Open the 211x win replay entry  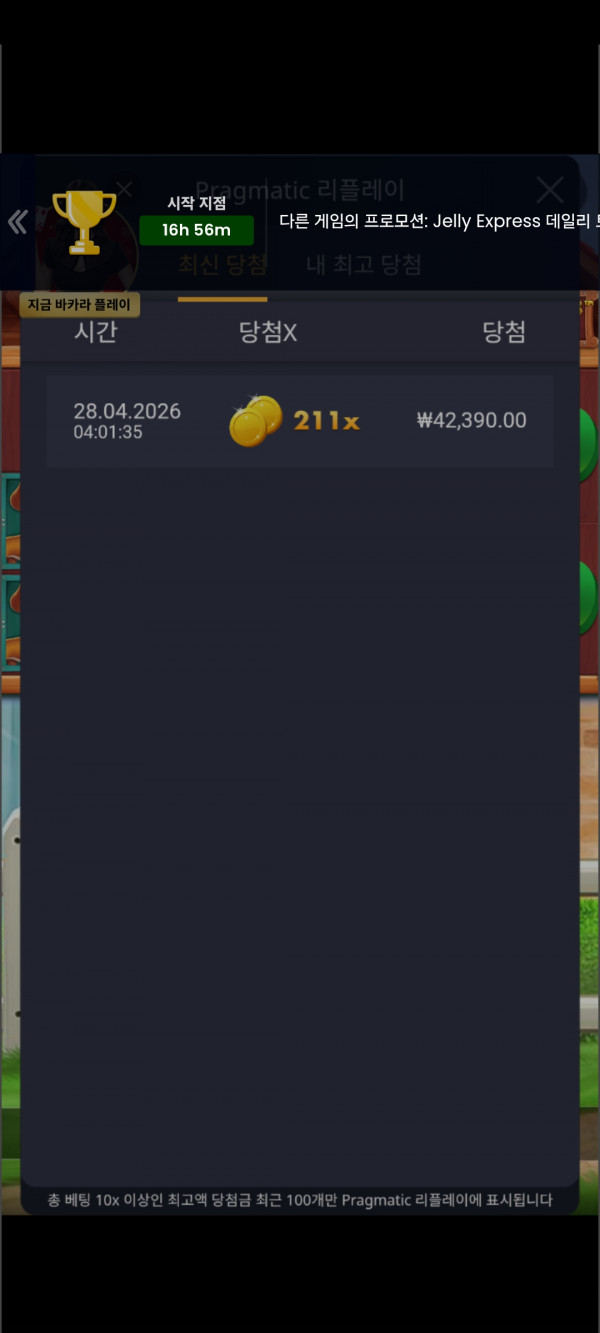(x=300, y=421)
